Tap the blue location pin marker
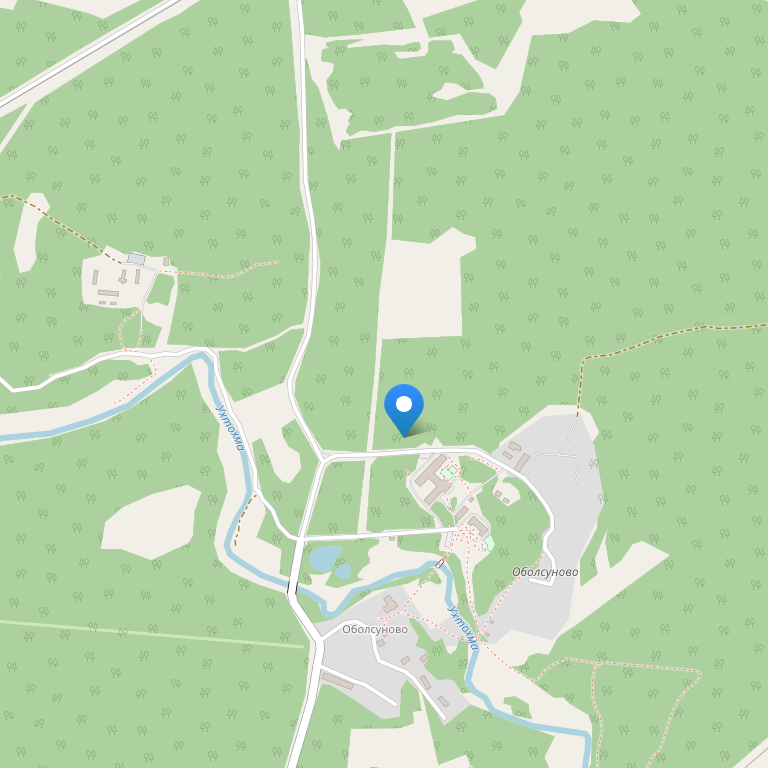The width and height of the screenshot is (768, 768). [404, 407]
